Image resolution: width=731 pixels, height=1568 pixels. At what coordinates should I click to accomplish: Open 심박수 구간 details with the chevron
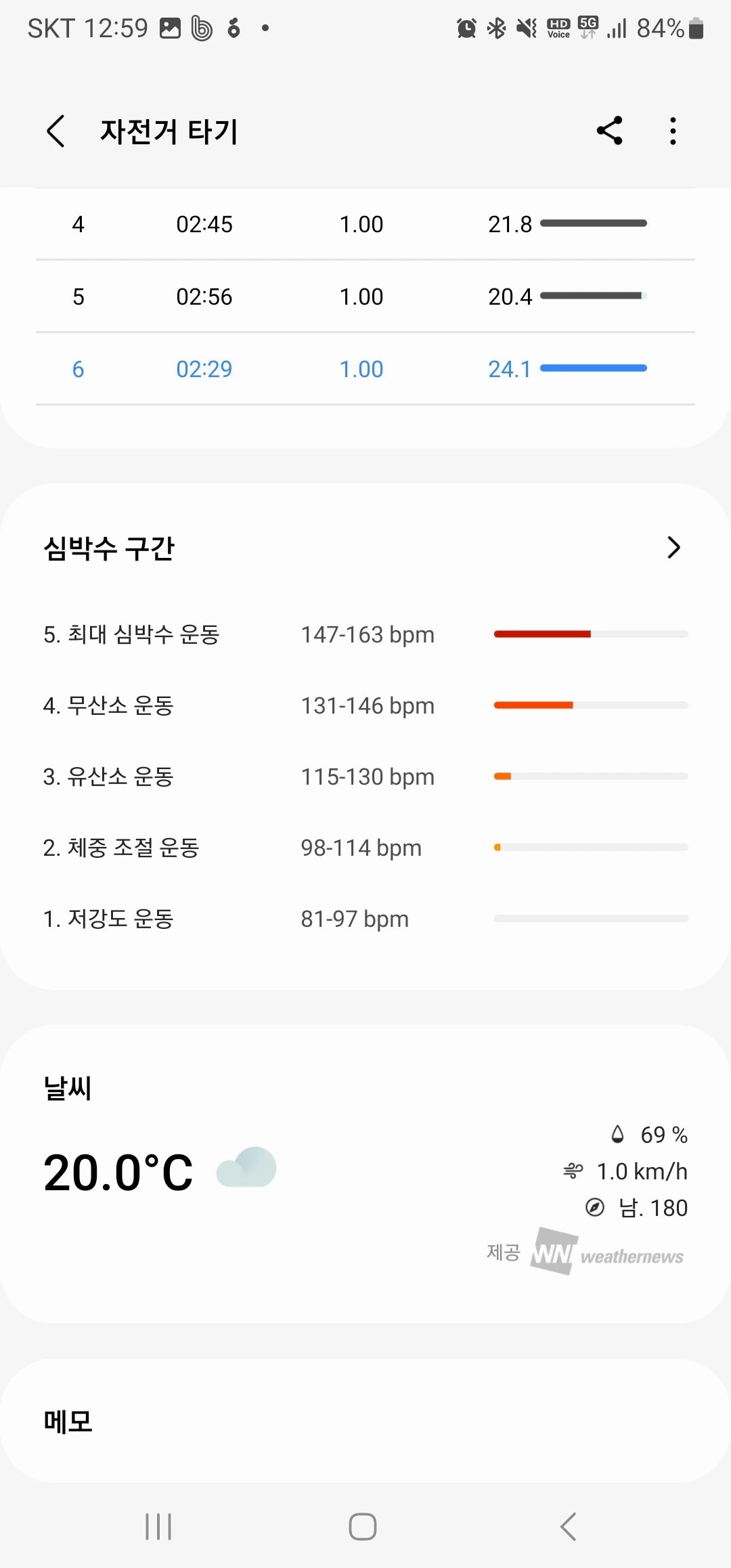tap(673, 548)
